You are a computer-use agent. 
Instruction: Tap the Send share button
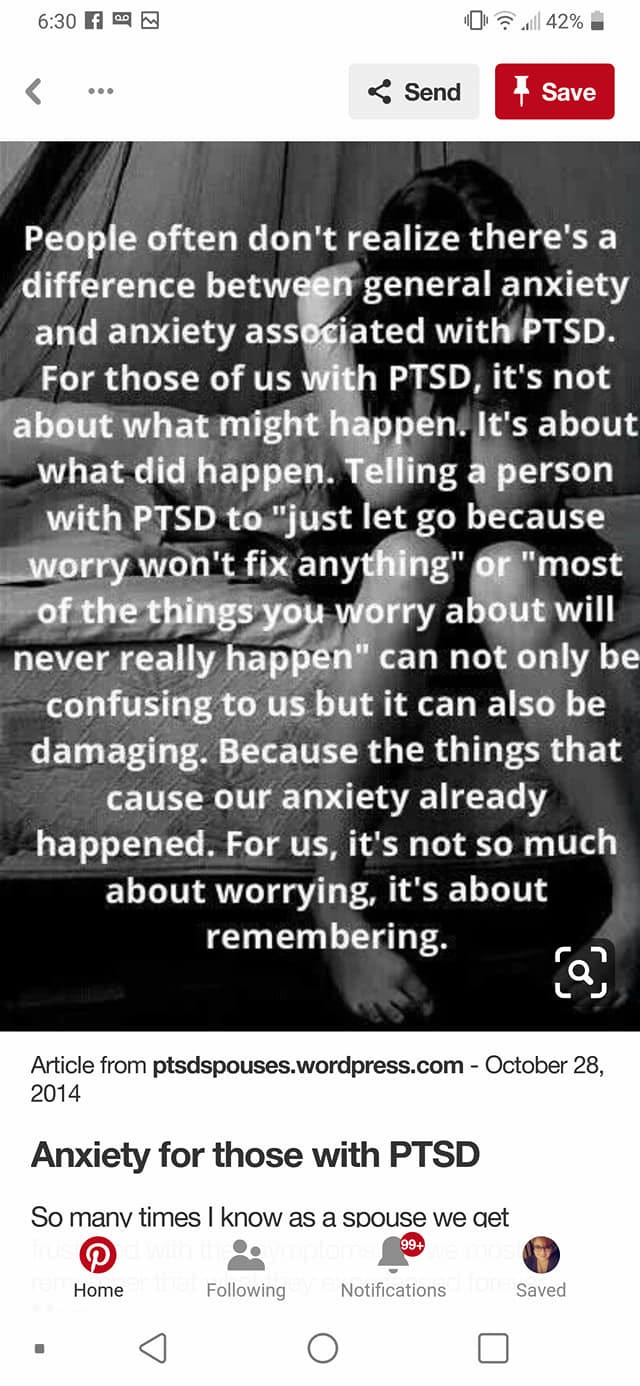click(414, 92)
